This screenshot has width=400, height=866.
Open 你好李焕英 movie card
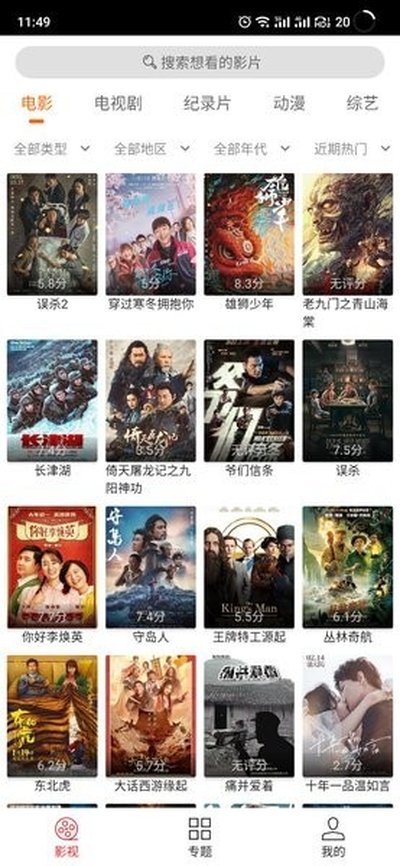(52, 575)
